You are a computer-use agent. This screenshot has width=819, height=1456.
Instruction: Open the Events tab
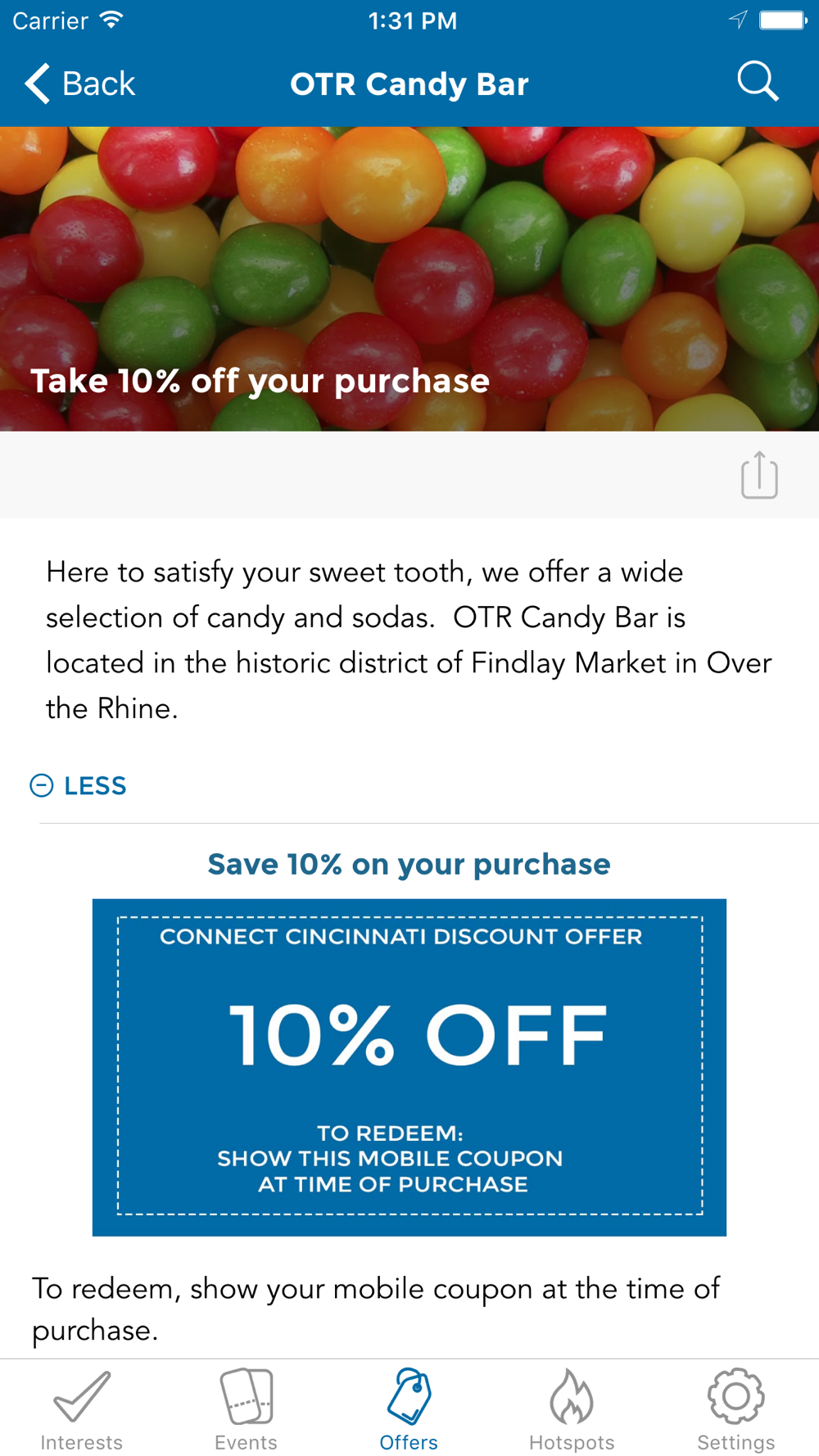click(x=246, y=1409)
